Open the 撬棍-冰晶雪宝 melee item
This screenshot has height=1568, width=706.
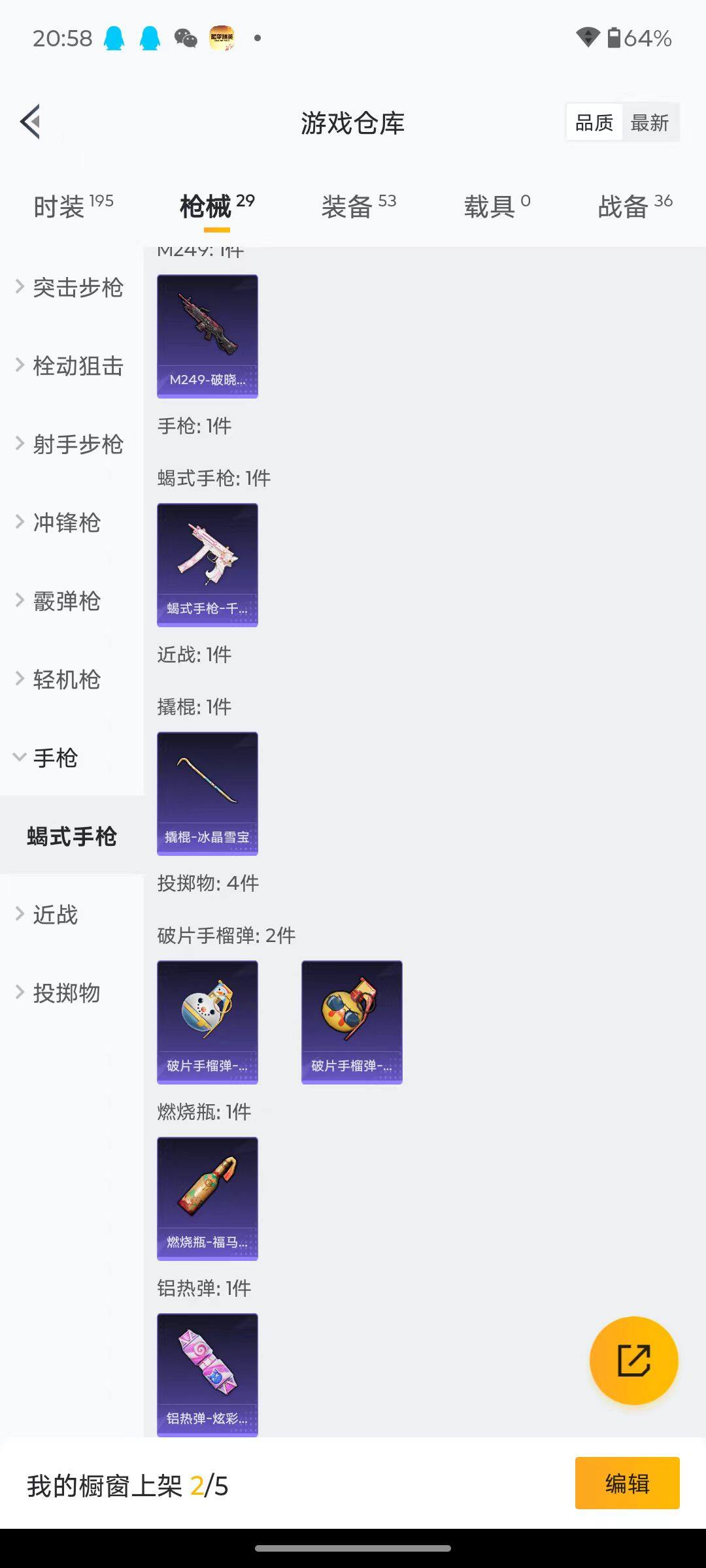coord(207,794)
